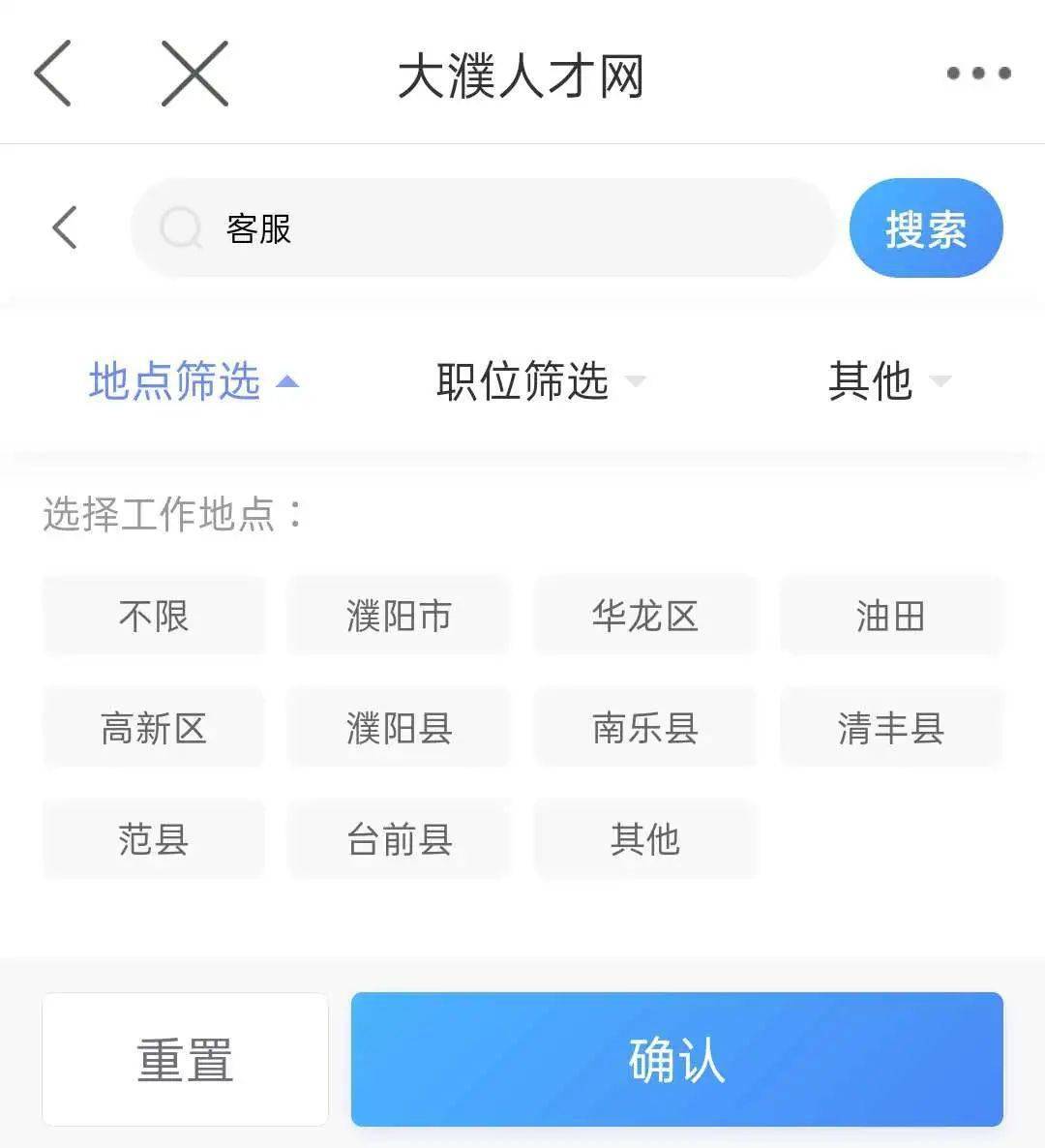The image size is (1045, 1148).
Task: Select 濮阳市 as the work location
Action: pyautogui.click(x=399, y=616)
